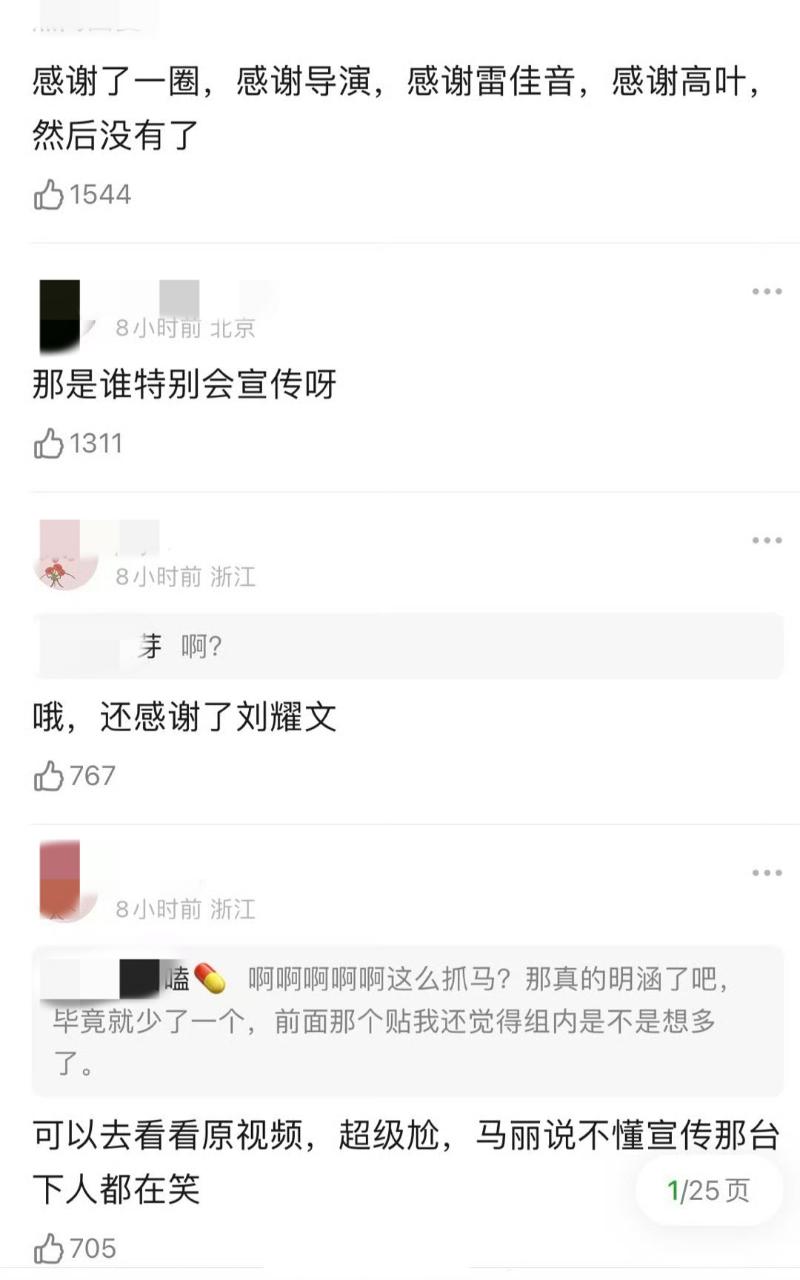
Task: Open the 1/25页 page selector
Action: 709,1190
